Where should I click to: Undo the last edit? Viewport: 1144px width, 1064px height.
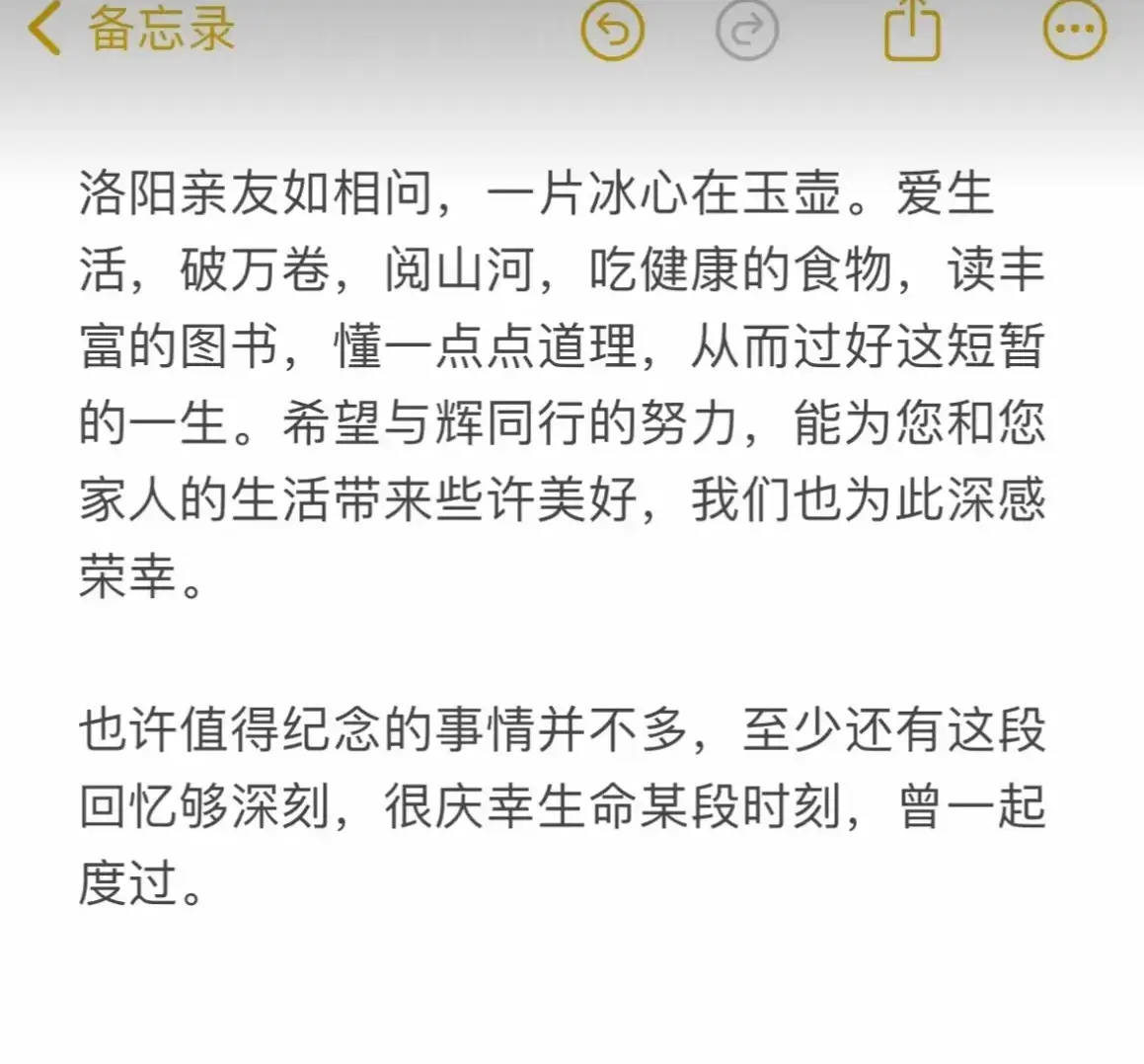point(612,30)
